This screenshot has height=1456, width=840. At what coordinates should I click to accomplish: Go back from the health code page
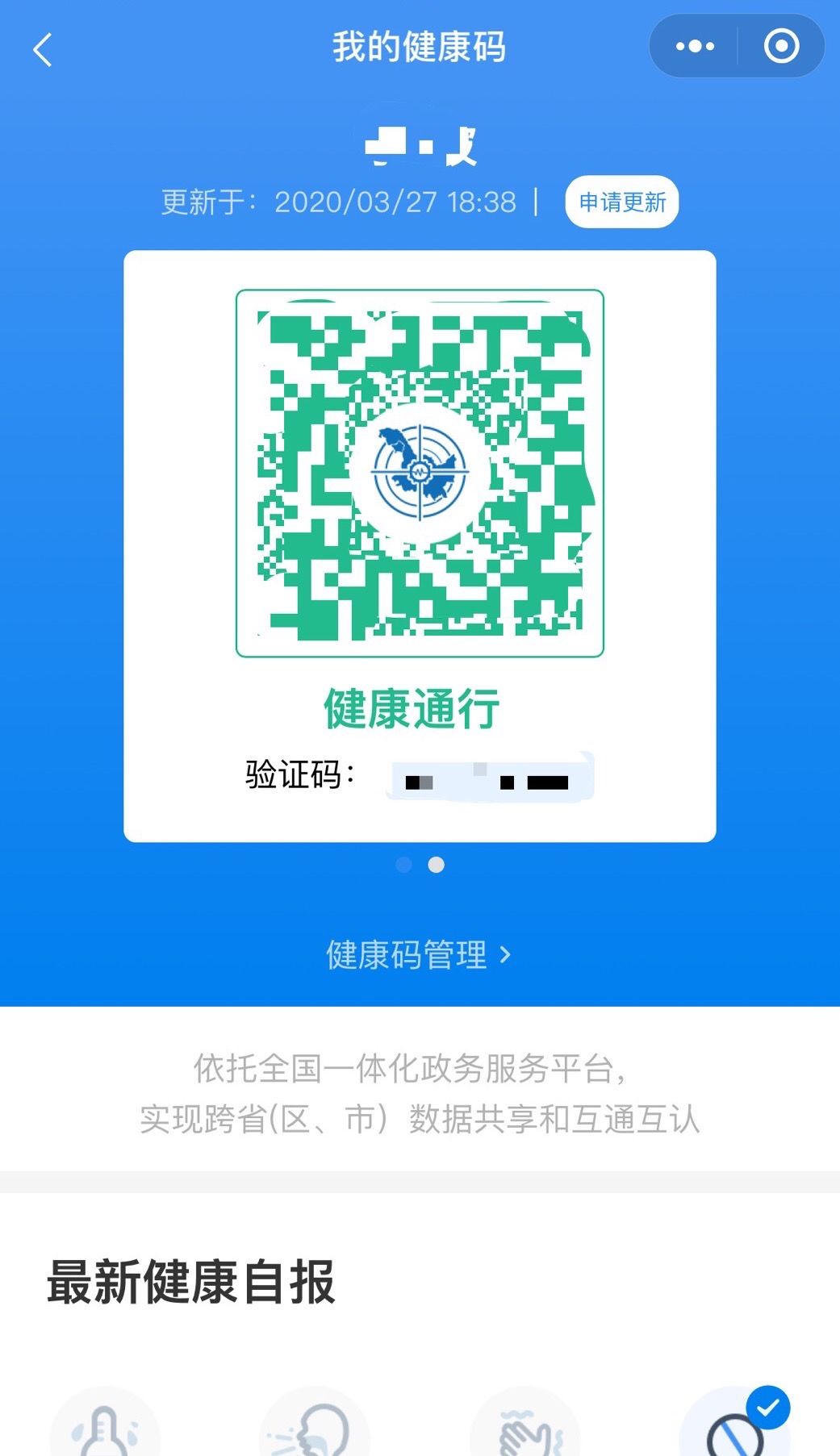coord(43,50)
